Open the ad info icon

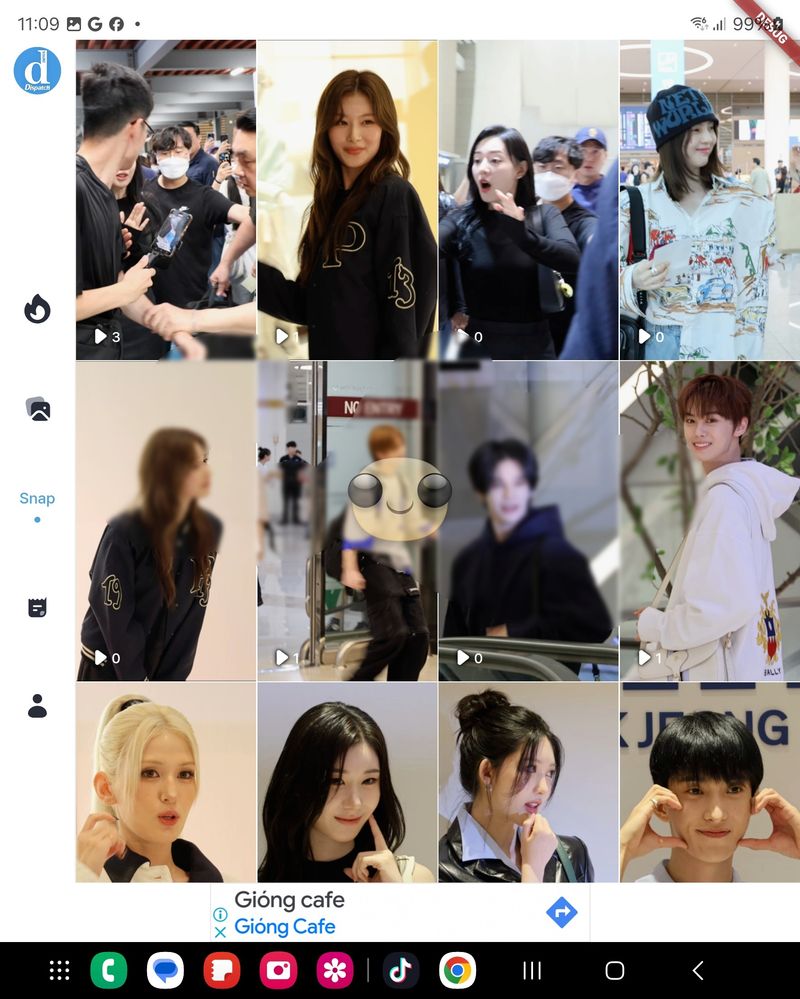coord(220,914)
